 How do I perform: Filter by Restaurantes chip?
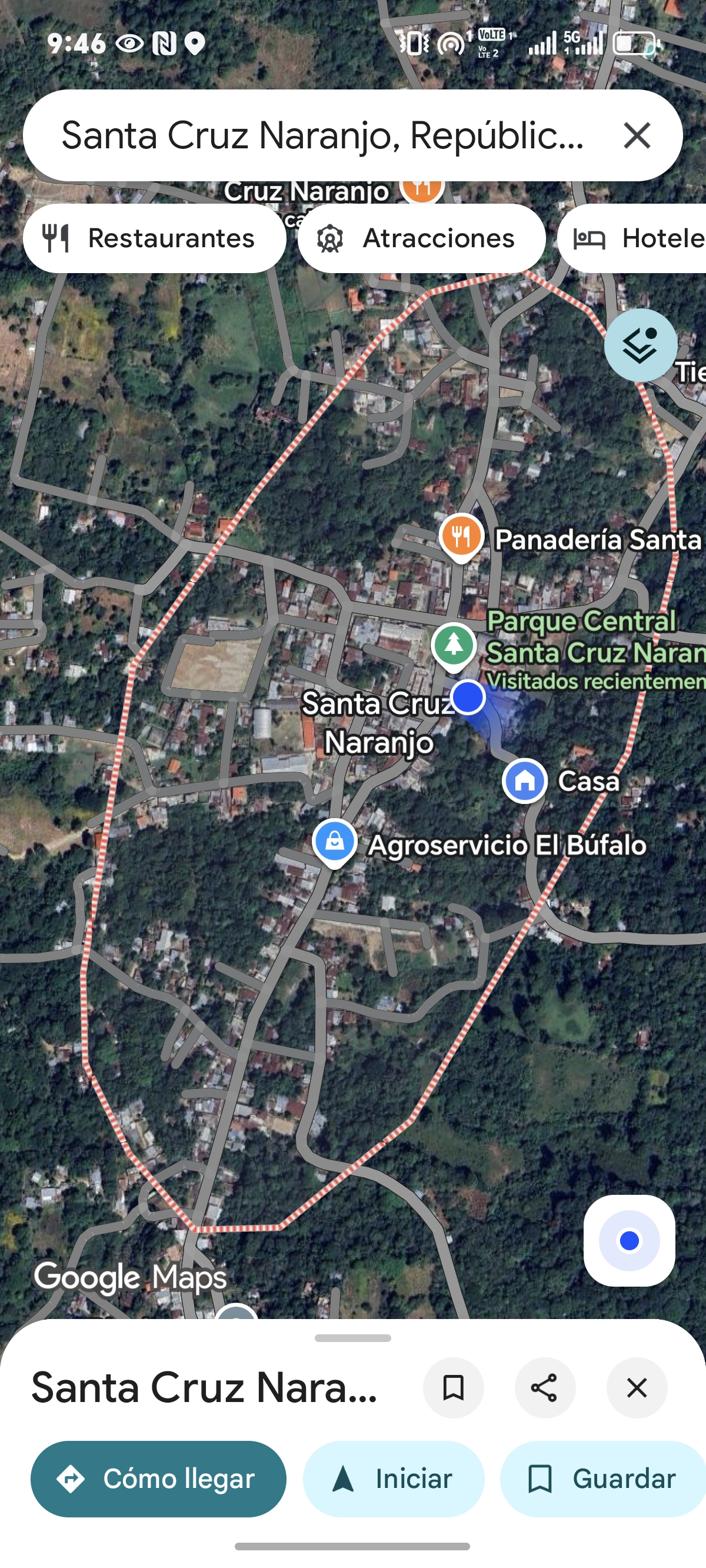(x=155, y=238)
